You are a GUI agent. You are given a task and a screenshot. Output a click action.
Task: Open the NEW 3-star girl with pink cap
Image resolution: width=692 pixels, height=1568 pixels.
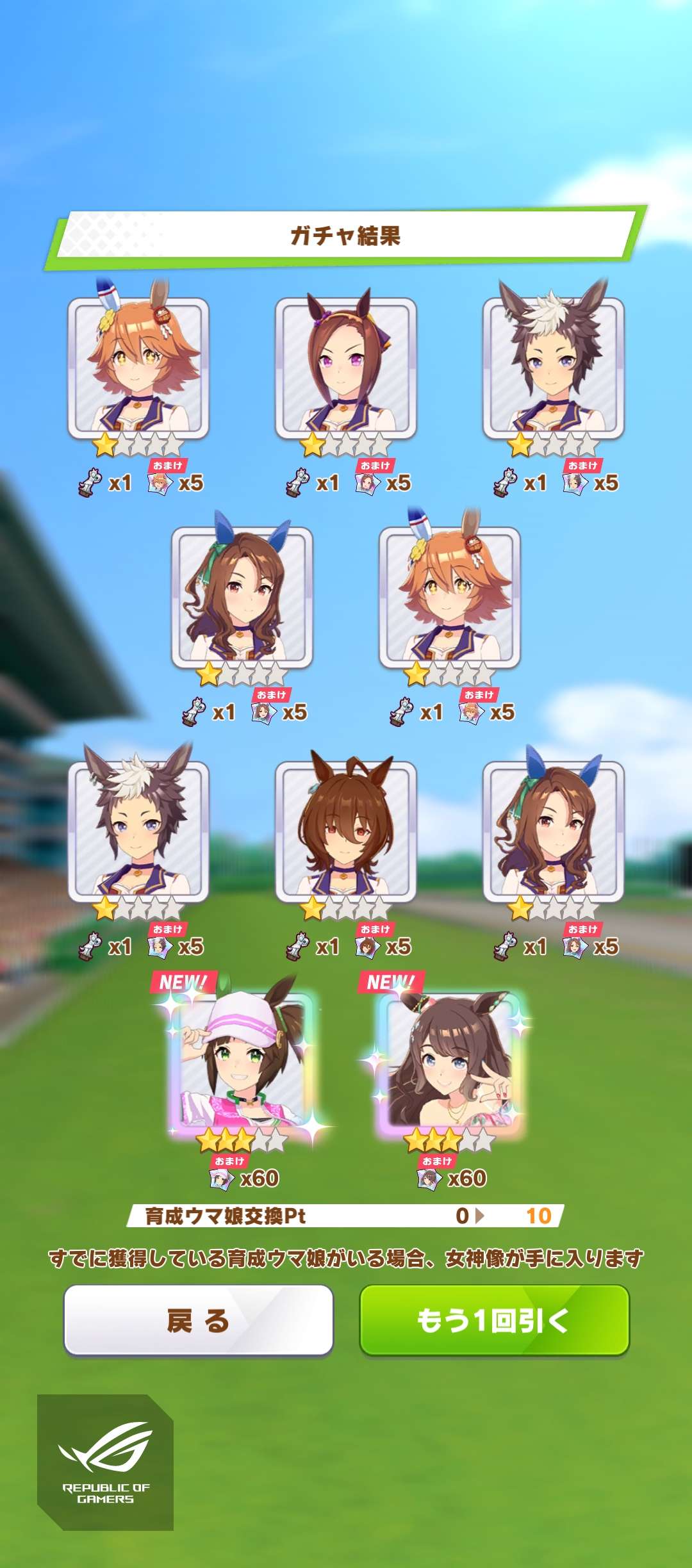click(x=242, y=1062)
